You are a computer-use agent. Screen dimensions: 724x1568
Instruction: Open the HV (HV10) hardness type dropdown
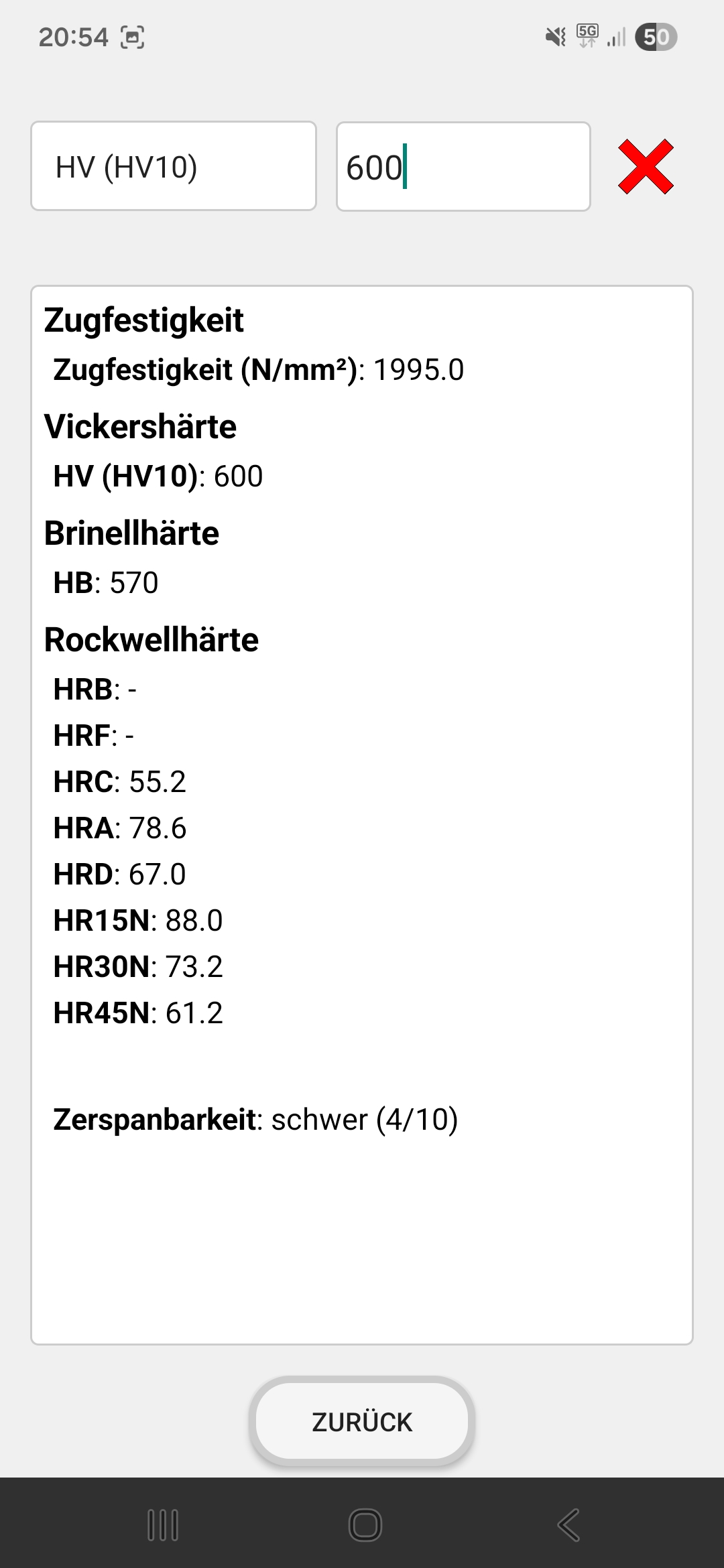coord(173,166)
